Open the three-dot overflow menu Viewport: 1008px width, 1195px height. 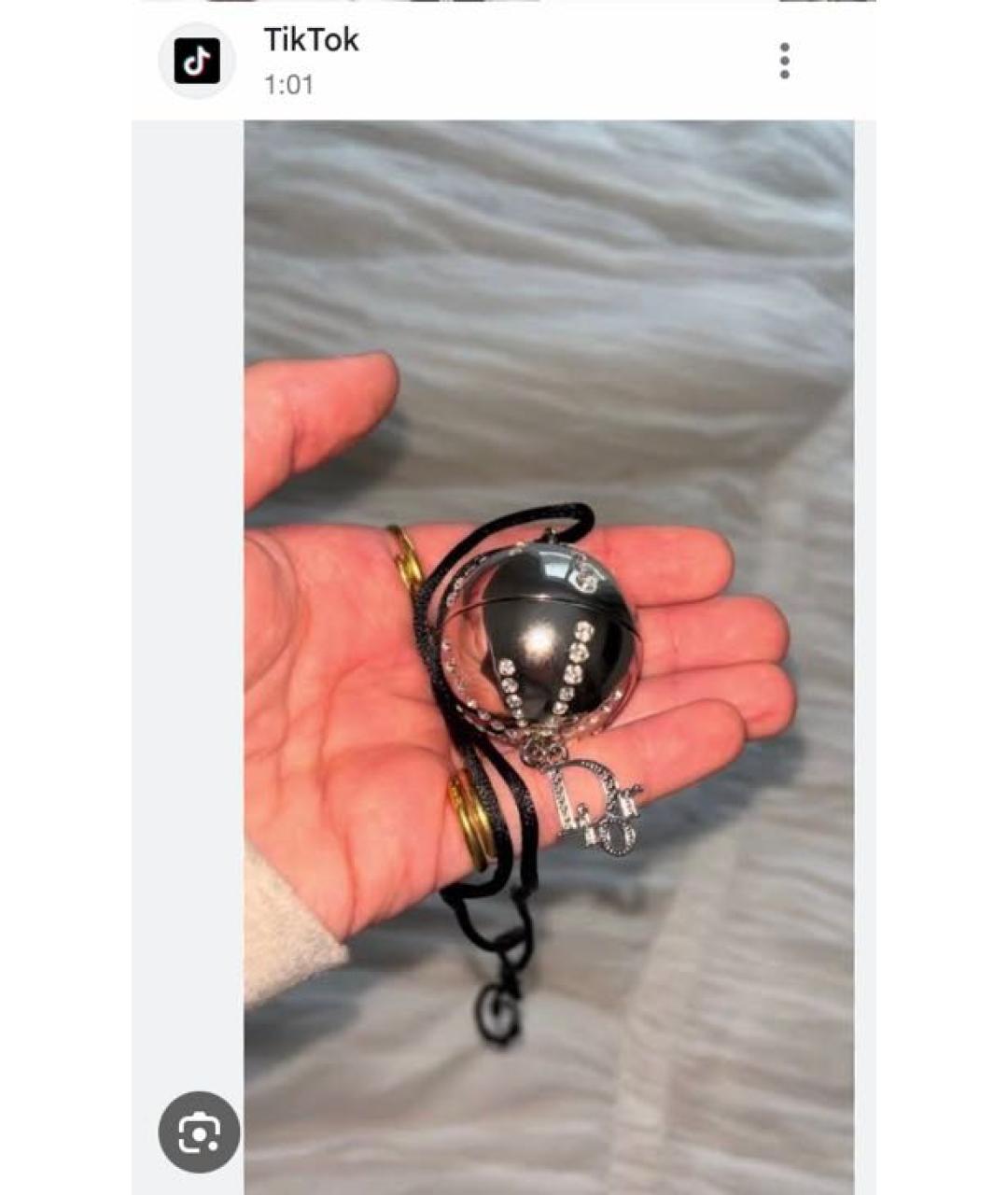coord(784,62)
